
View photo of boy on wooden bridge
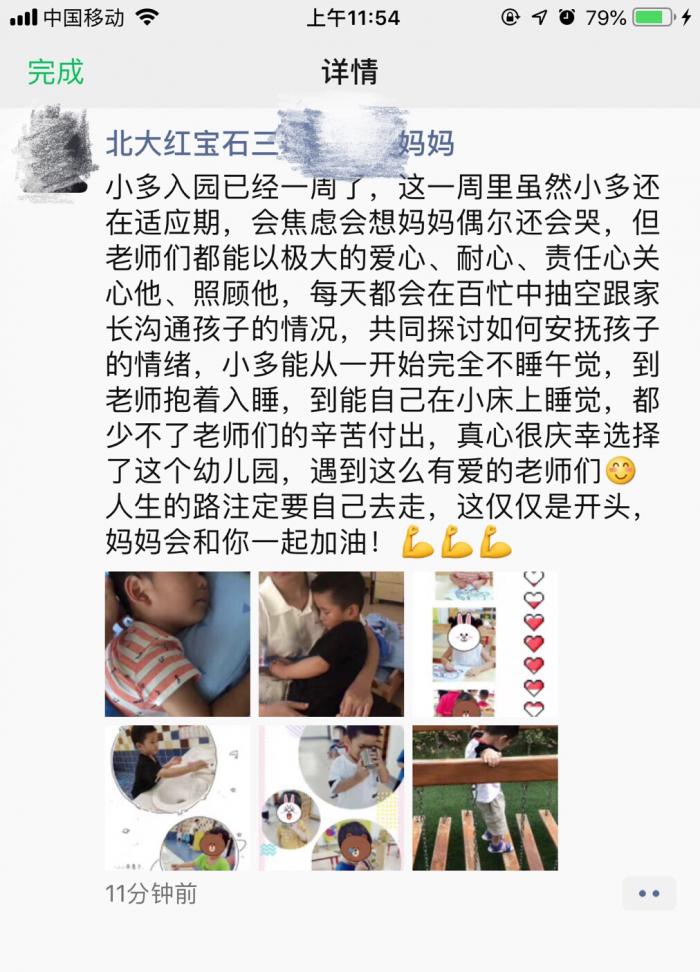pyautogui.click(x=485, y=797)
